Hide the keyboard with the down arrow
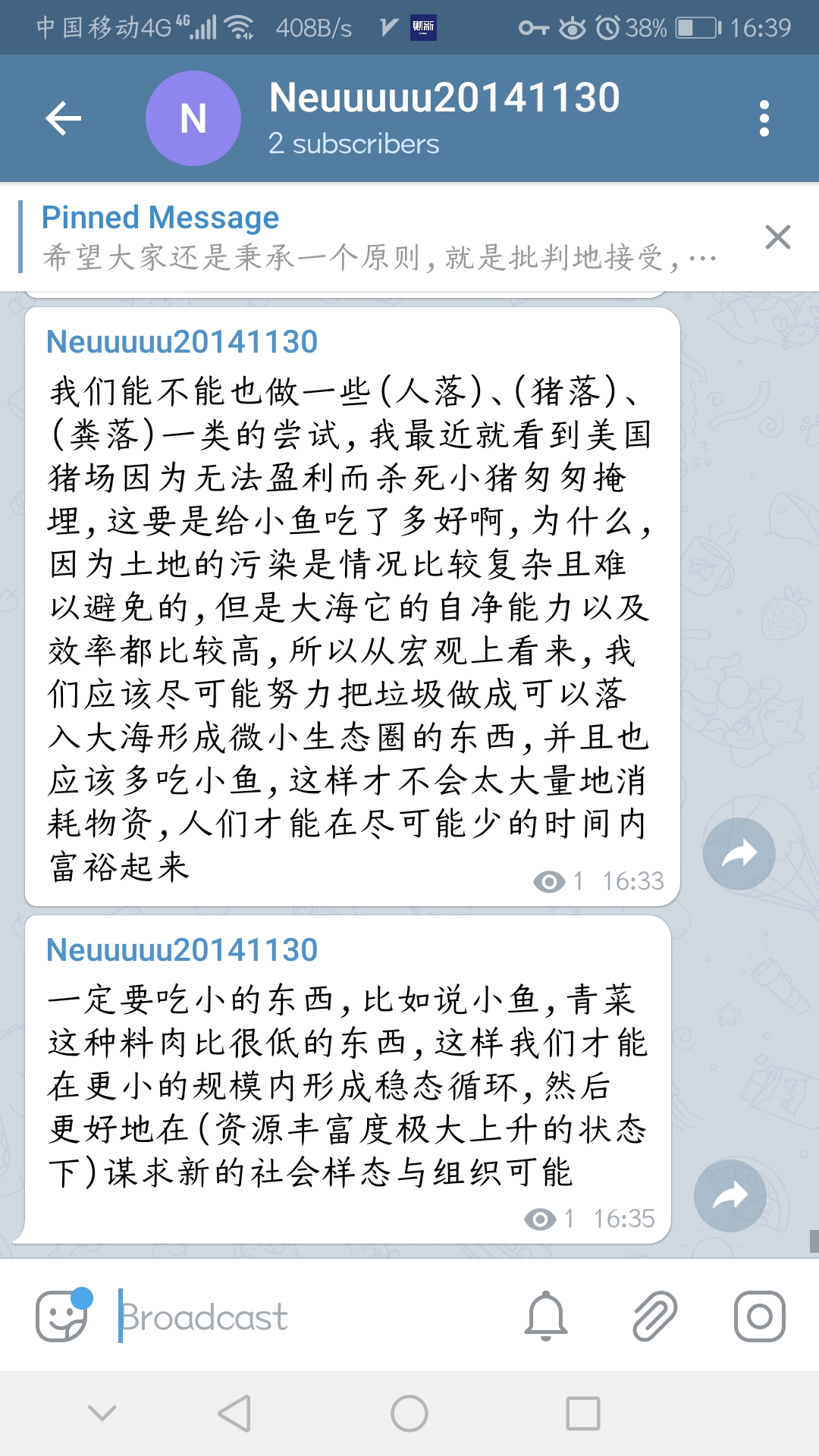The width and height of the screenshot is (819, 1456). [x=102, y=1413]
